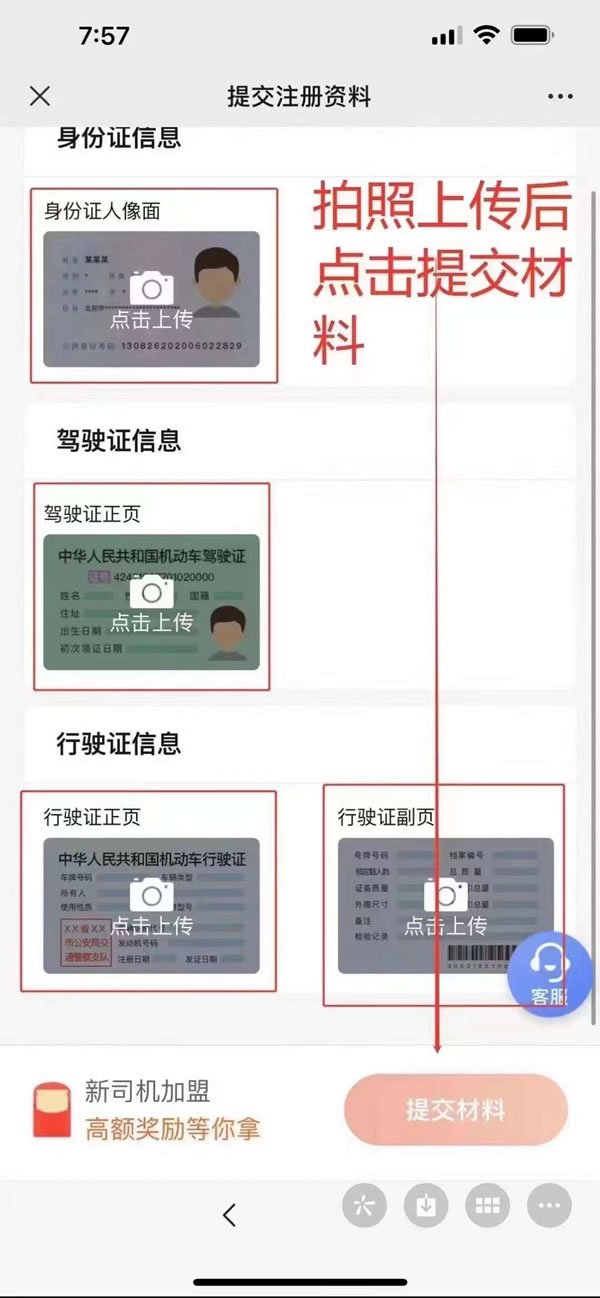Upload the 驾驶证正页 photo

pos(152,602)
